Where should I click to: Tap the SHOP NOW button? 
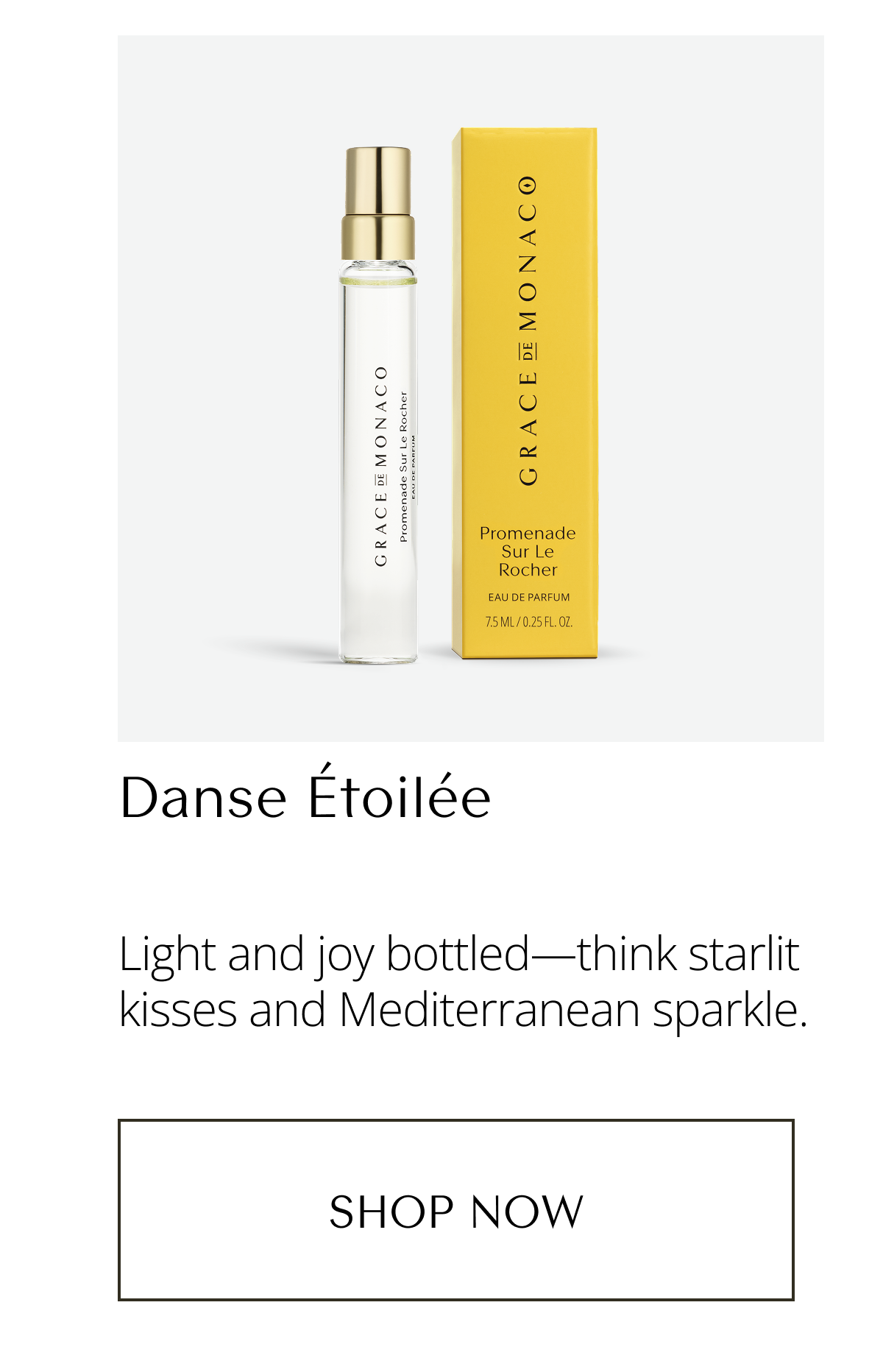click(455, 1211)
